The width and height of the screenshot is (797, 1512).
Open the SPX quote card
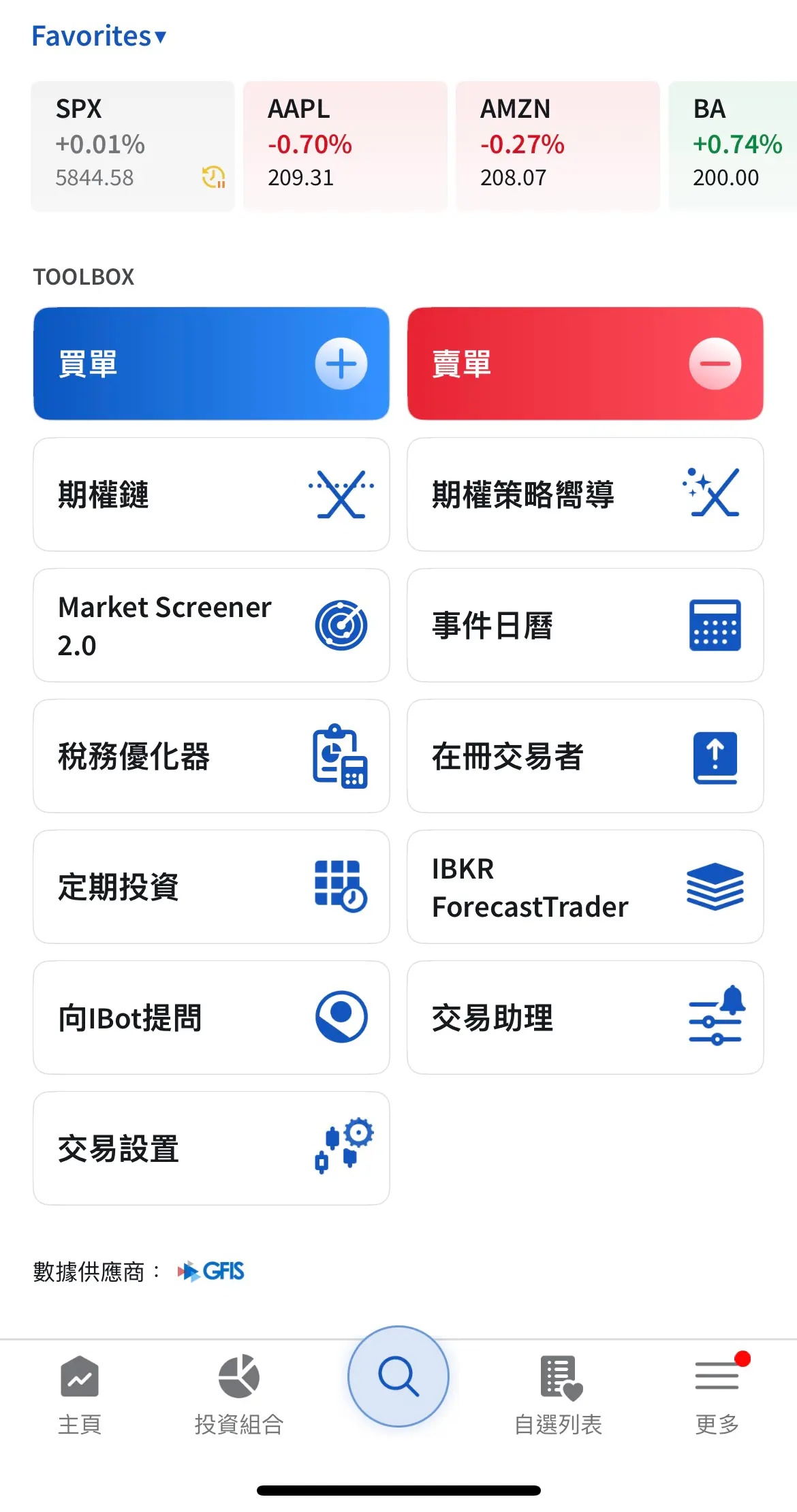(x=133, y=146)
